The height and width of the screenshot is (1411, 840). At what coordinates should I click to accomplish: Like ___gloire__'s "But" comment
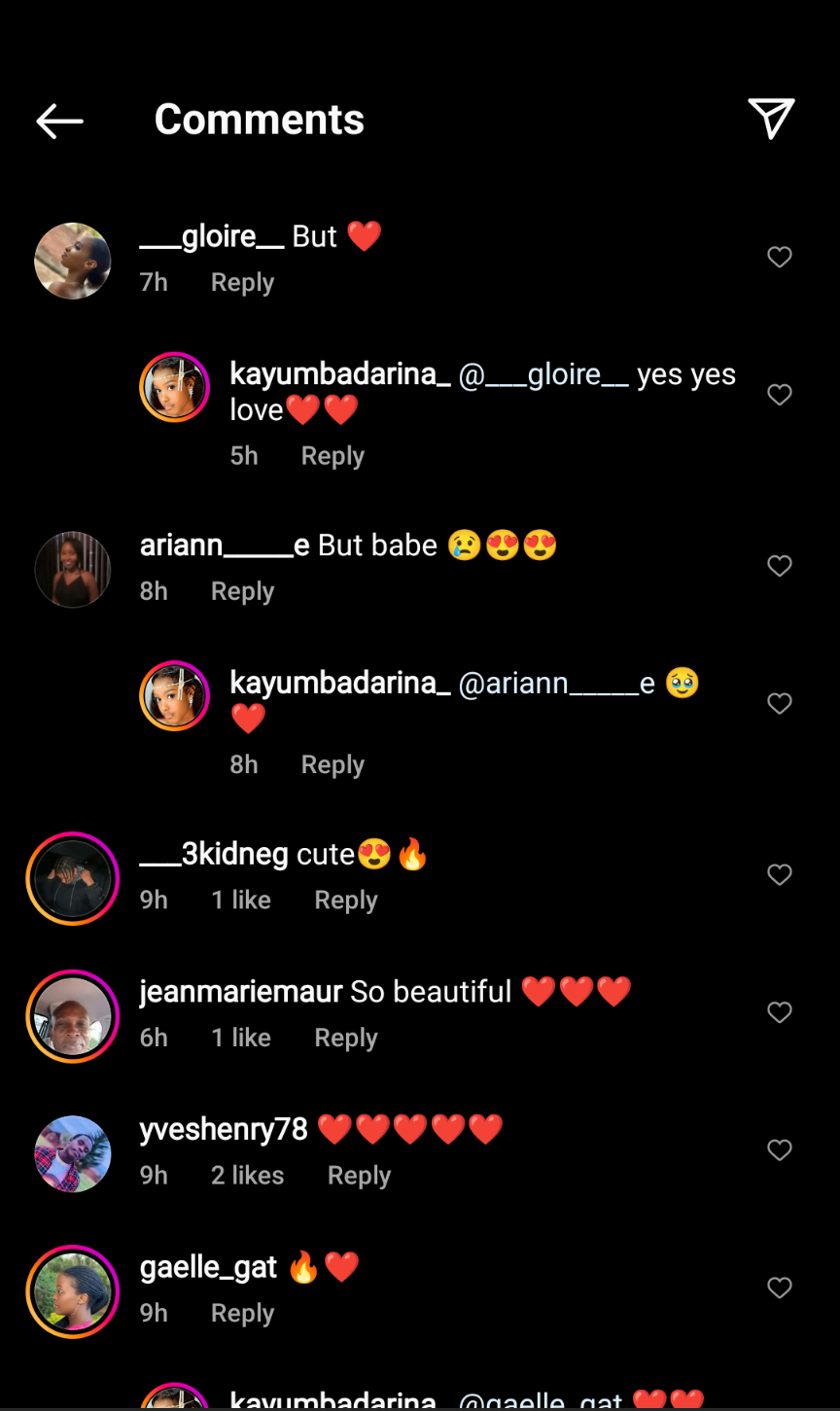click(780, 257)
